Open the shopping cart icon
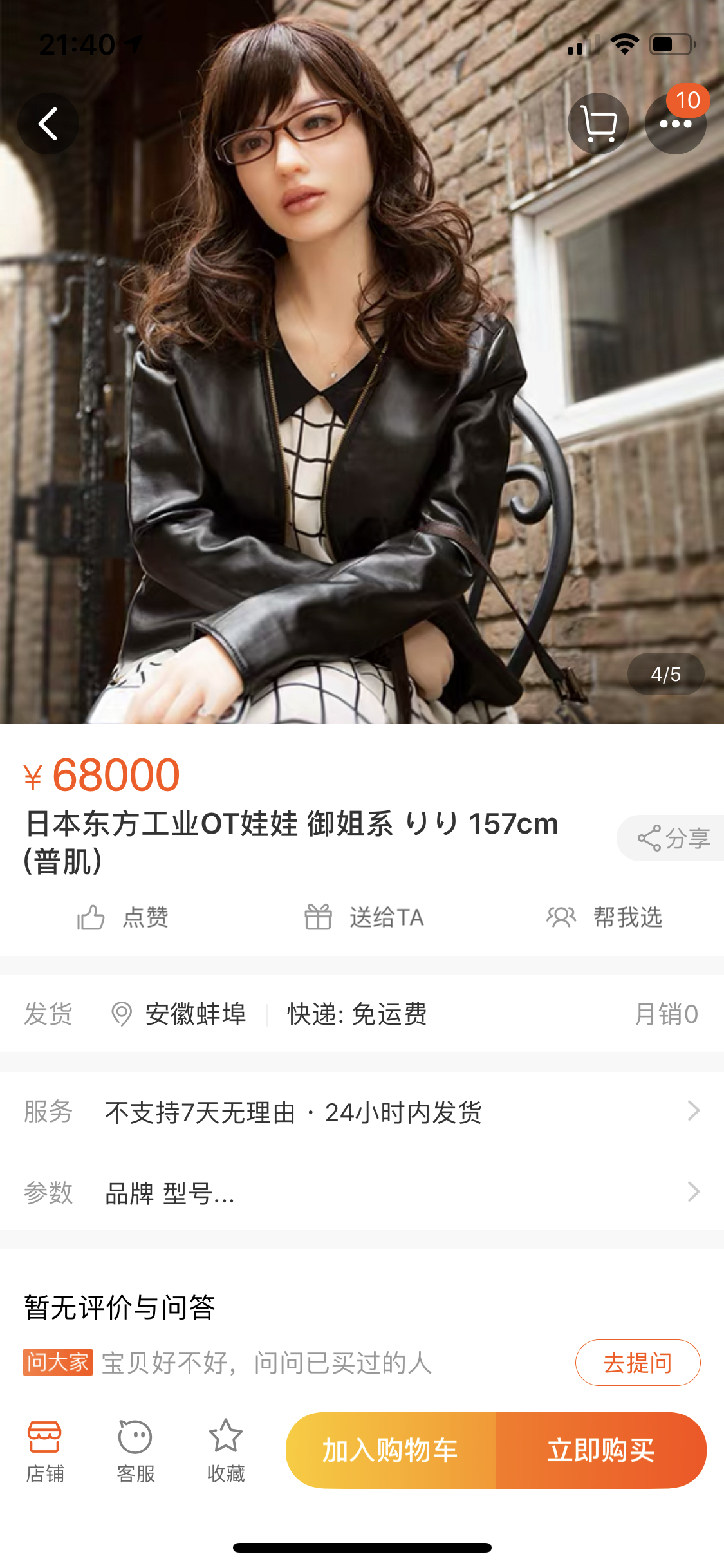The height and width of the screenshot is (1568, 724). [x=599, y=122]
